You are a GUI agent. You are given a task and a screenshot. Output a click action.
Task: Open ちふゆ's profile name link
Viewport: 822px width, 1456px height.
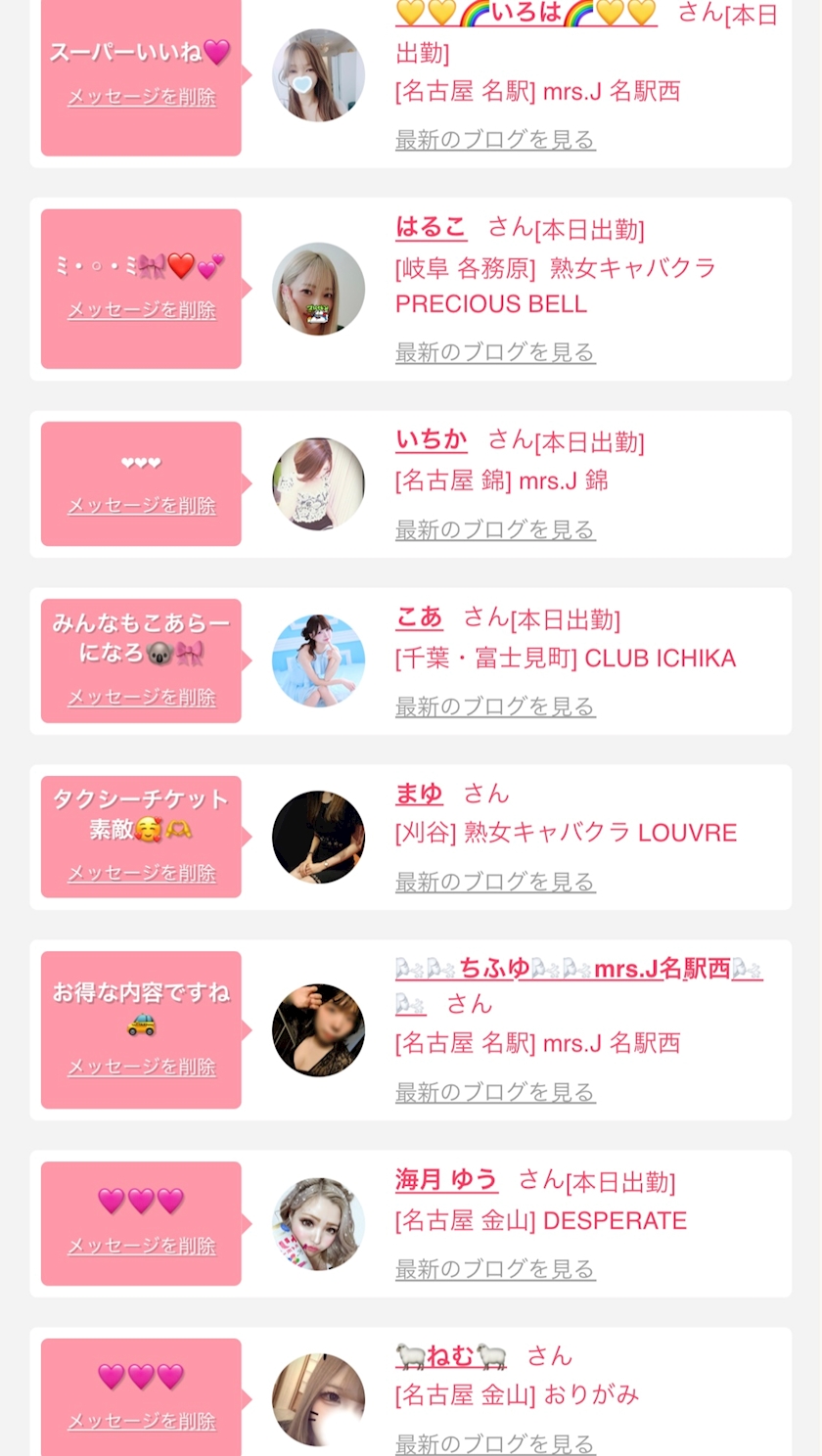(x=579, y=985)
